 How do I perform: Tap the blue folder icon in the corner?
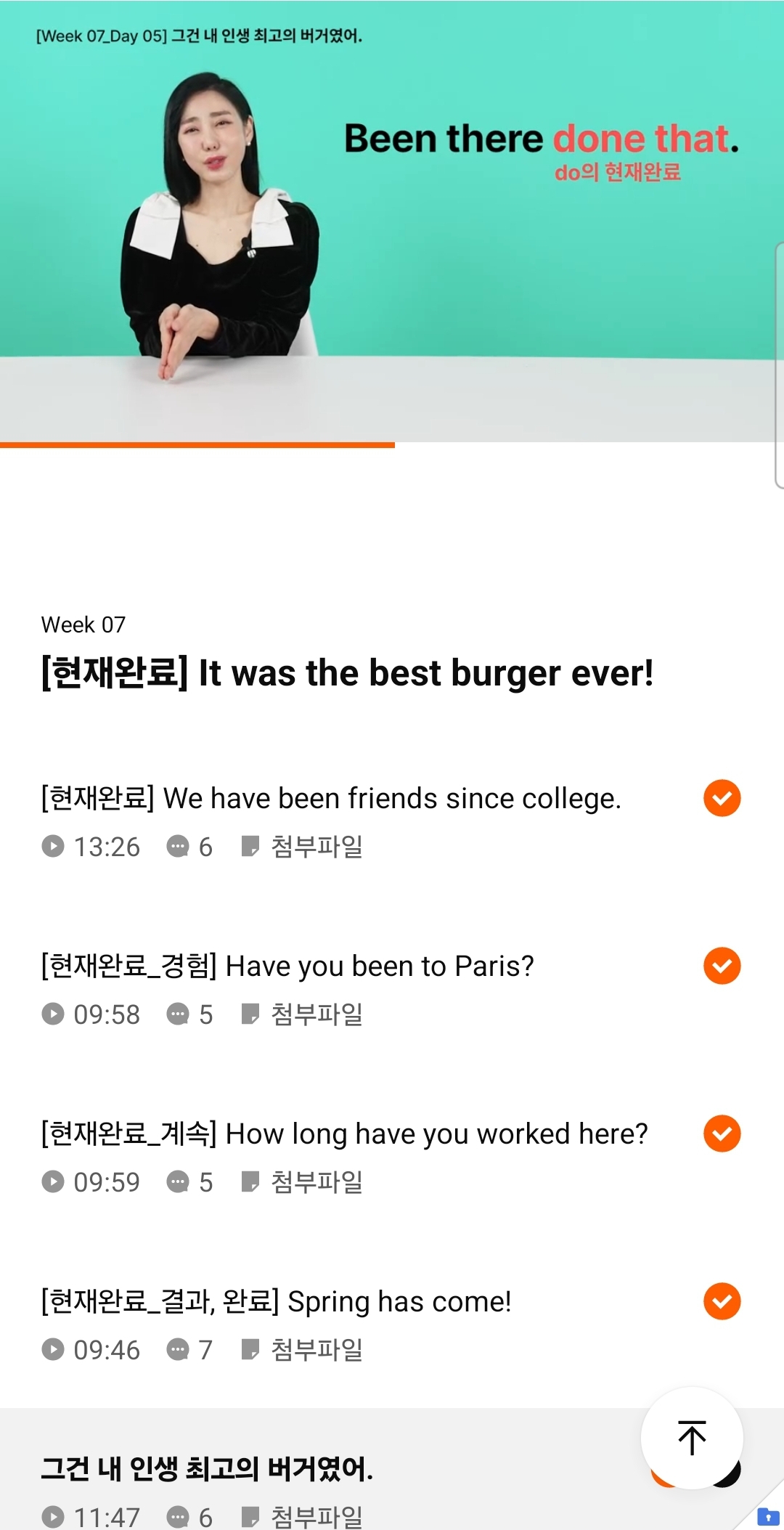point(768,1516)
